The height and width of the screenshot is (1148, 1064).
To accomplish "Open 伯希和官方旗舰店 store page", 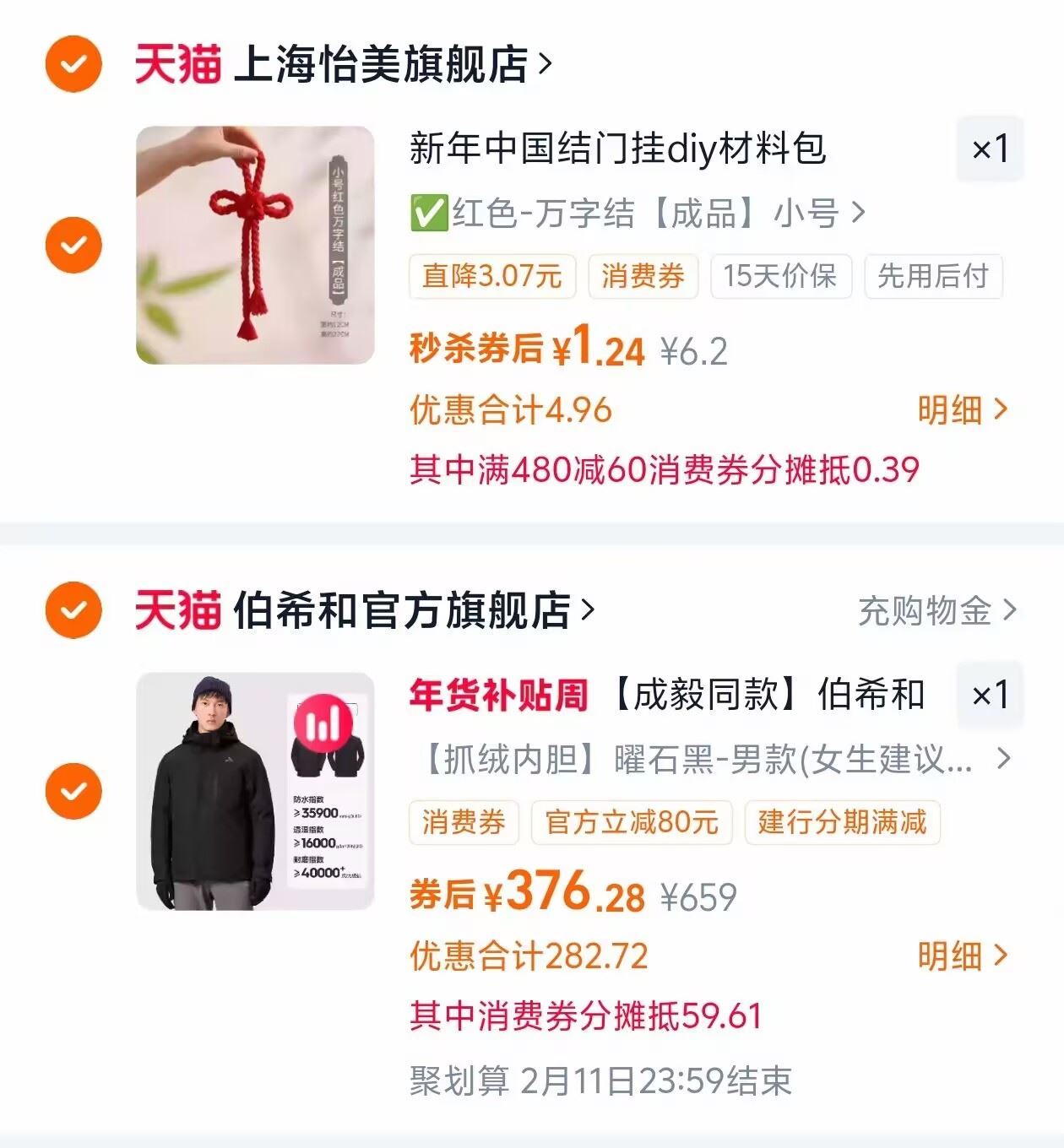I will coord(401,610).
